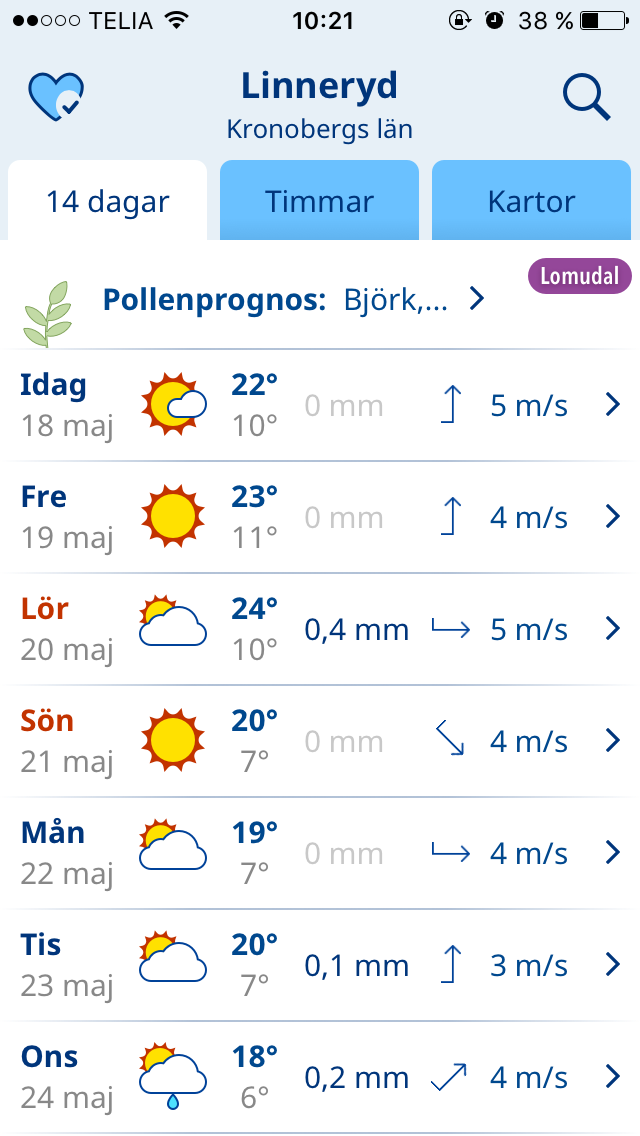Show details for Sön 21 maj
This screenshot has width=640, height=1136.
click(x=320, y=742)
